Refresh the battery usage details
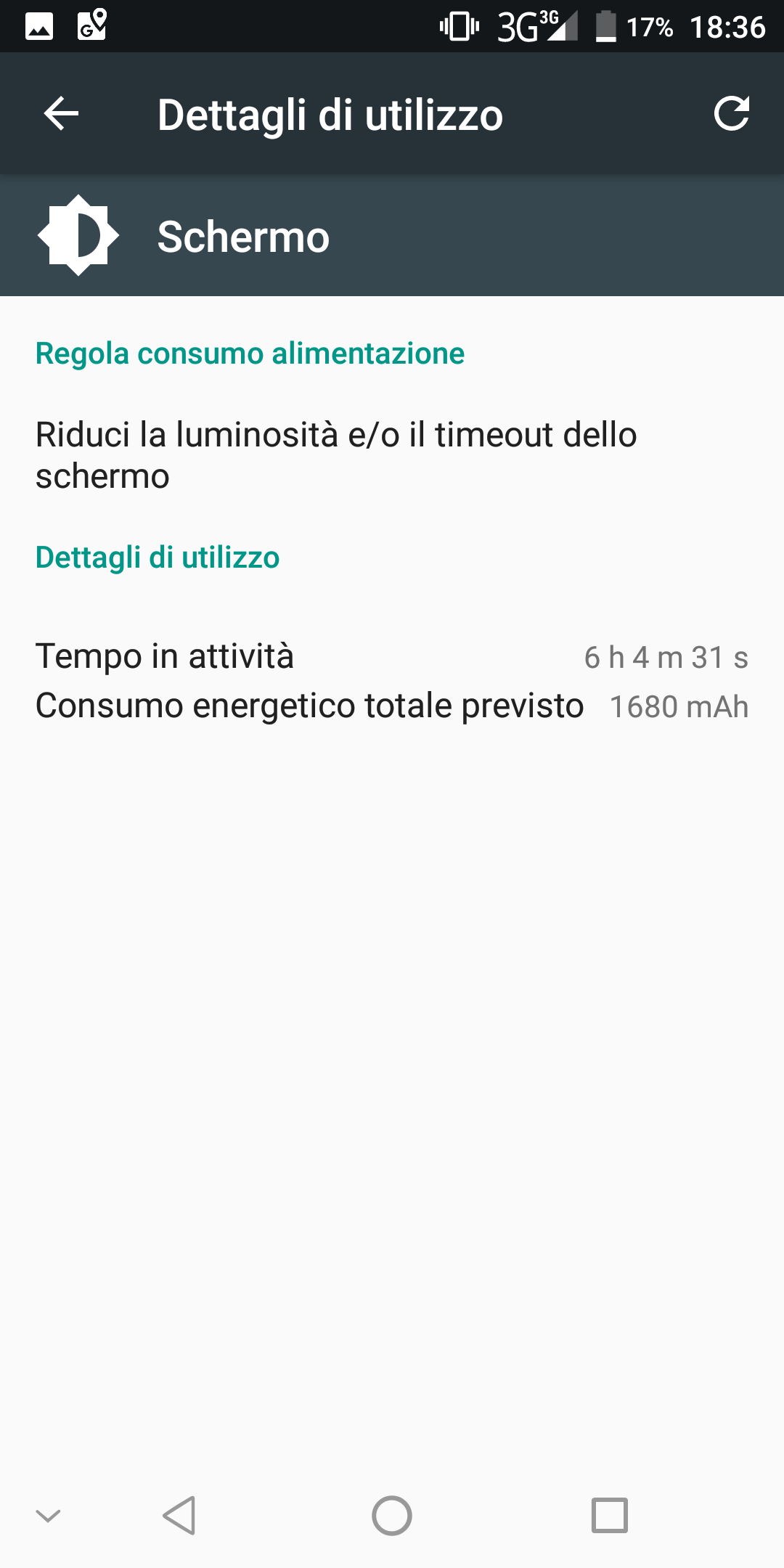 pyautogui.click(x=731, y=114)
